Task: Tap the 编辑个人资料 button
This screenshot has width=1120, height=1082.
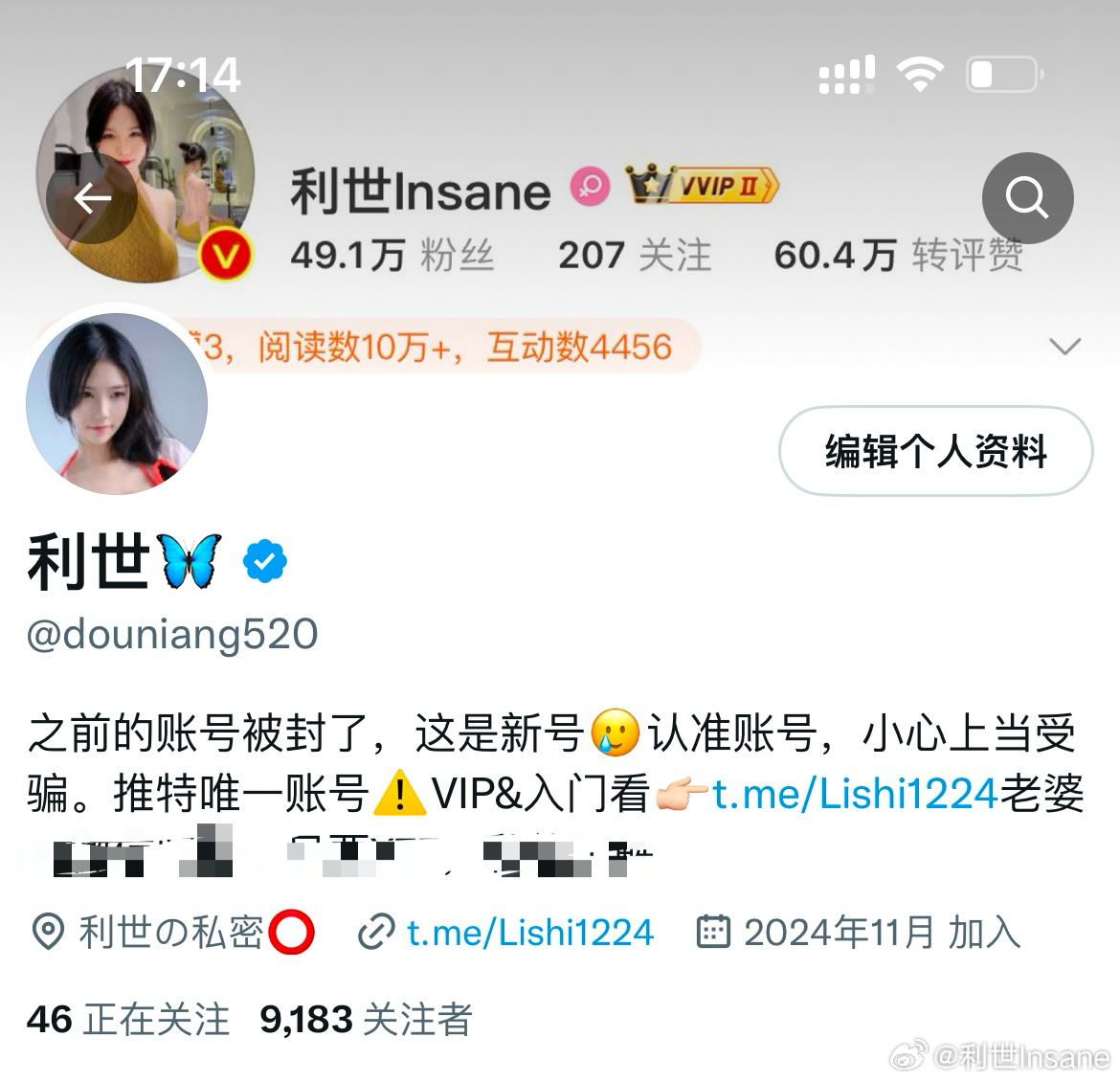Action: 935,451
